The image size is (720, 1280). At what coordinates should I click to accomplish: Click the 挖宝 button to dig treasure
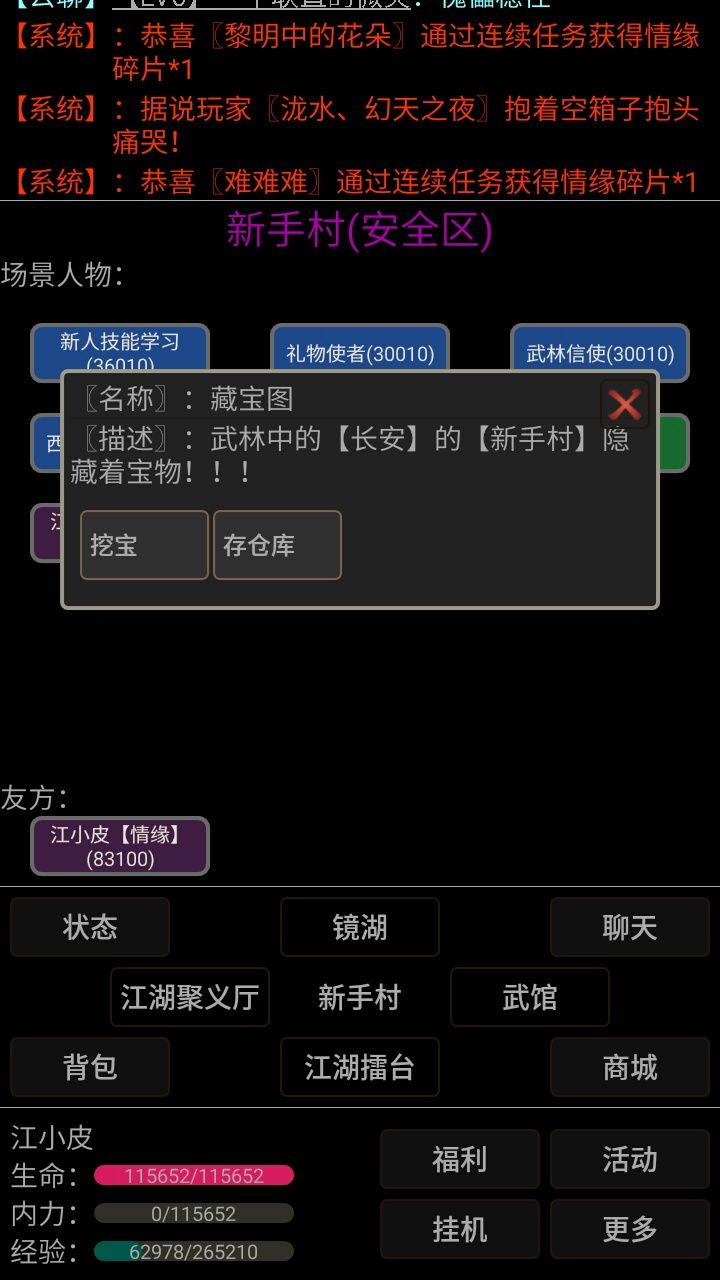point(143,545)
